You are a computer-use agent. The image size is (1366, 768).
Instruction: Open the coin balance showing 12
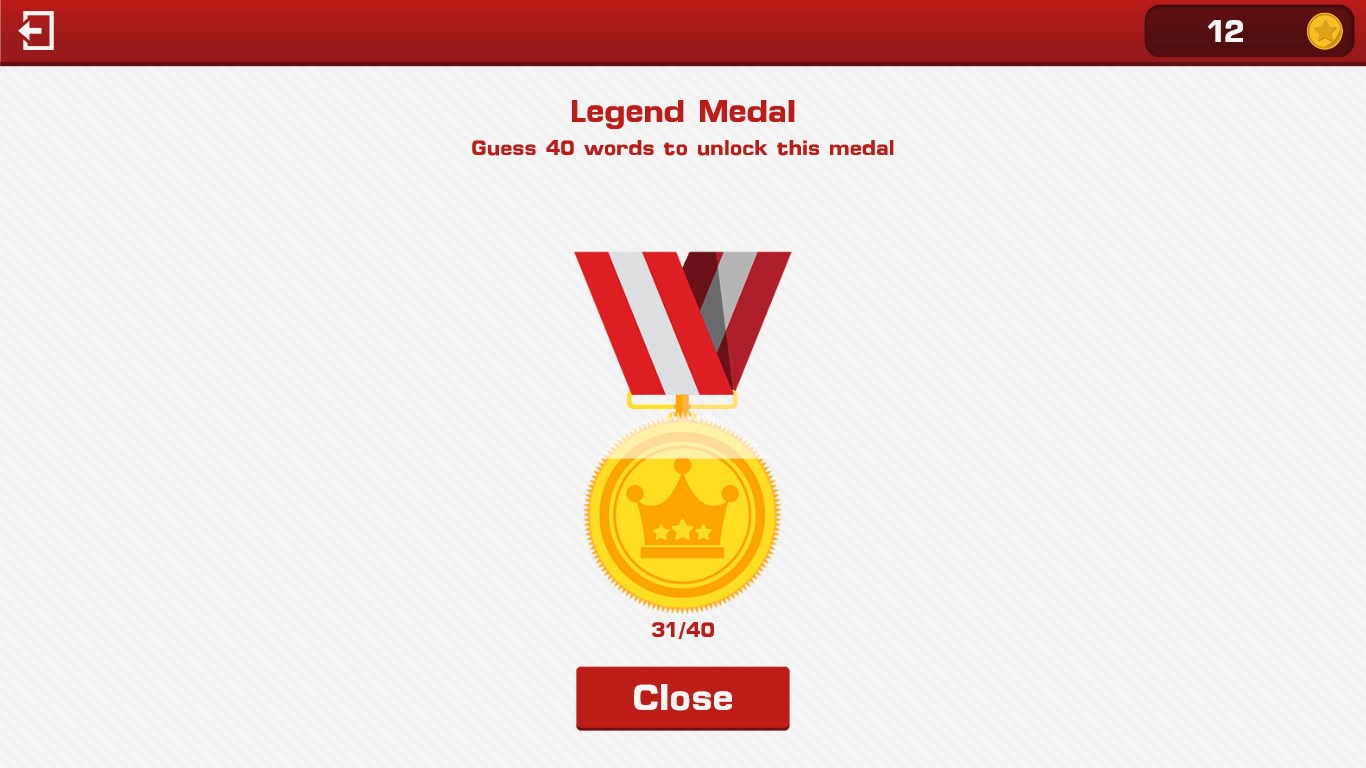pyautogui.click(x=1249, y=31)
